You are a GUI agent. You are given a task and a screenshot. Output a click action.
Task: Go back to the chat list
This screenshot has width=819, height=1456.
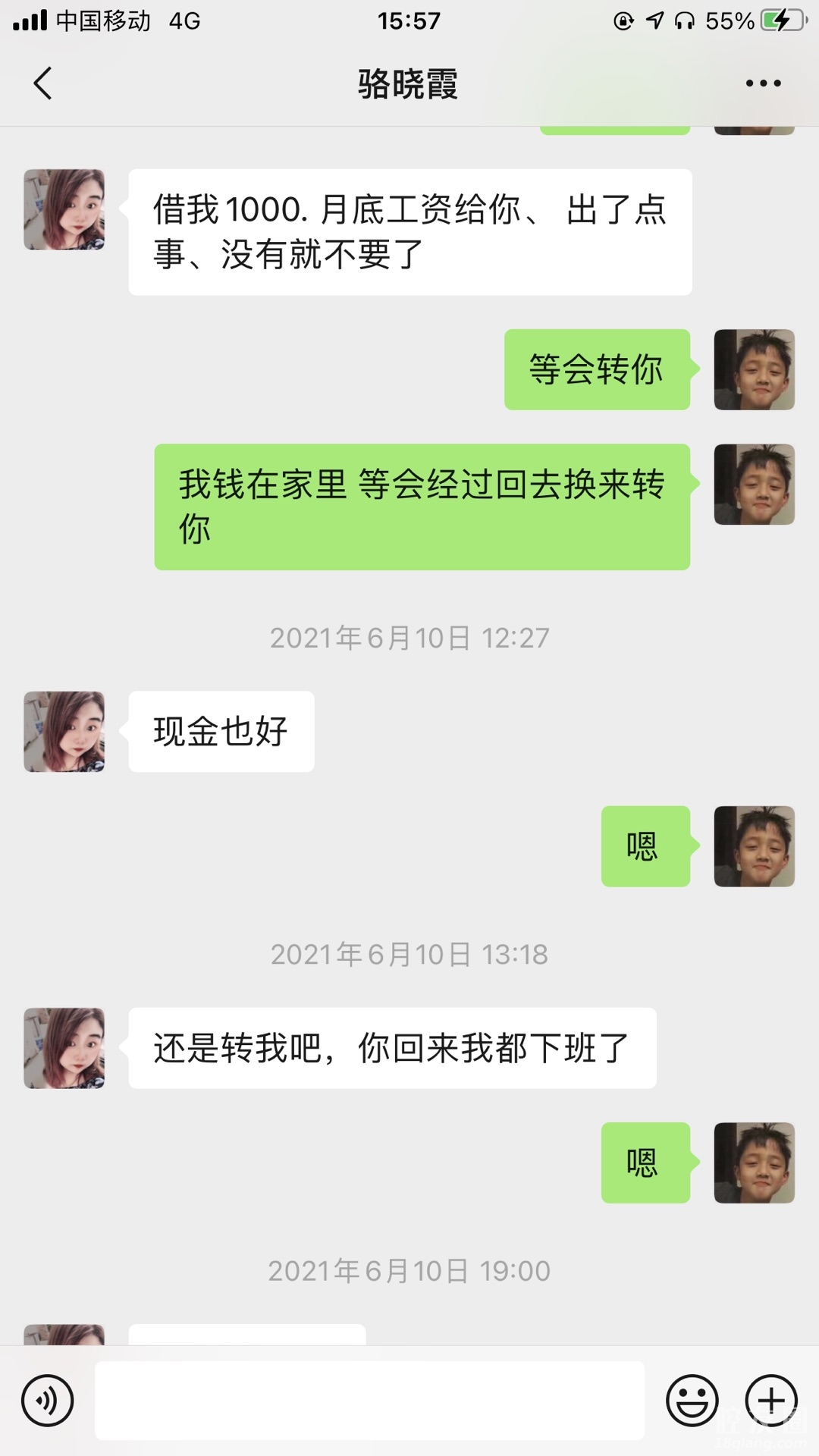(x=43, y=83)
